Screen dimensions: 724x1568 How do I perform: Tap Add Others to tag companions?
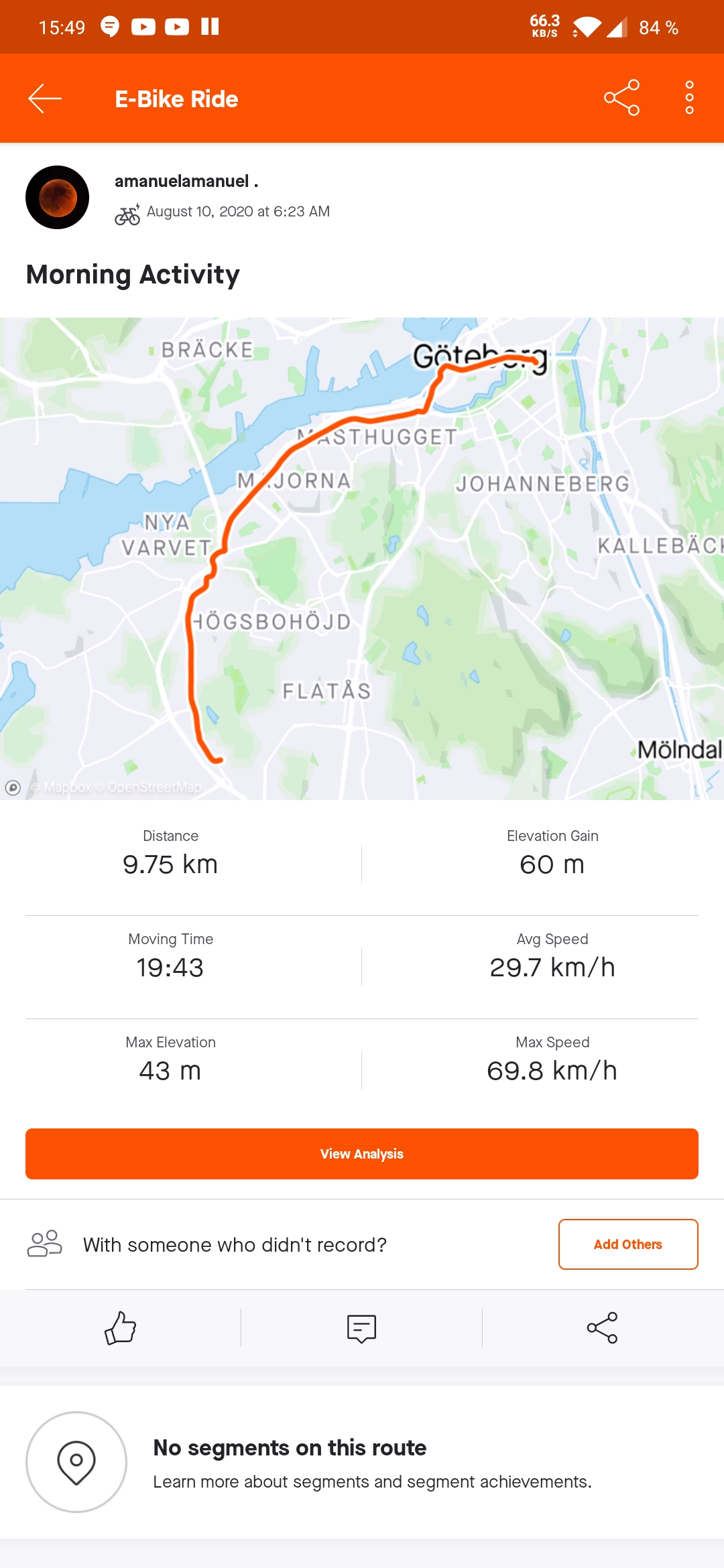pyautogui.click(x=628, y=1244)
